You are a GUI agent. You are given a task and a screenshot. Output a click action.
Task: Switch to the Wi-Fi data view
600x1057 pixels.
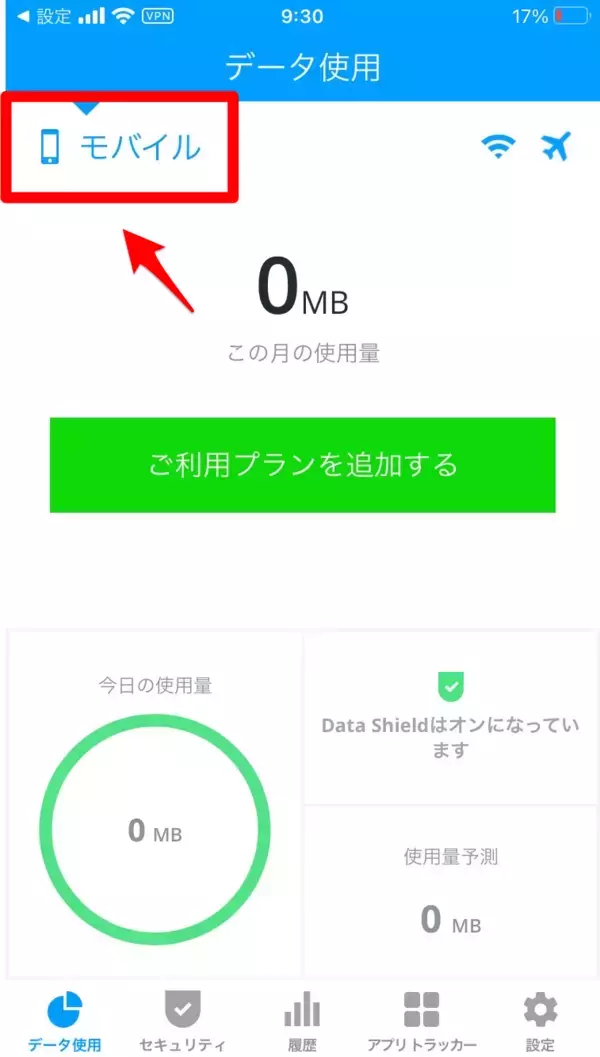[497, 147]
